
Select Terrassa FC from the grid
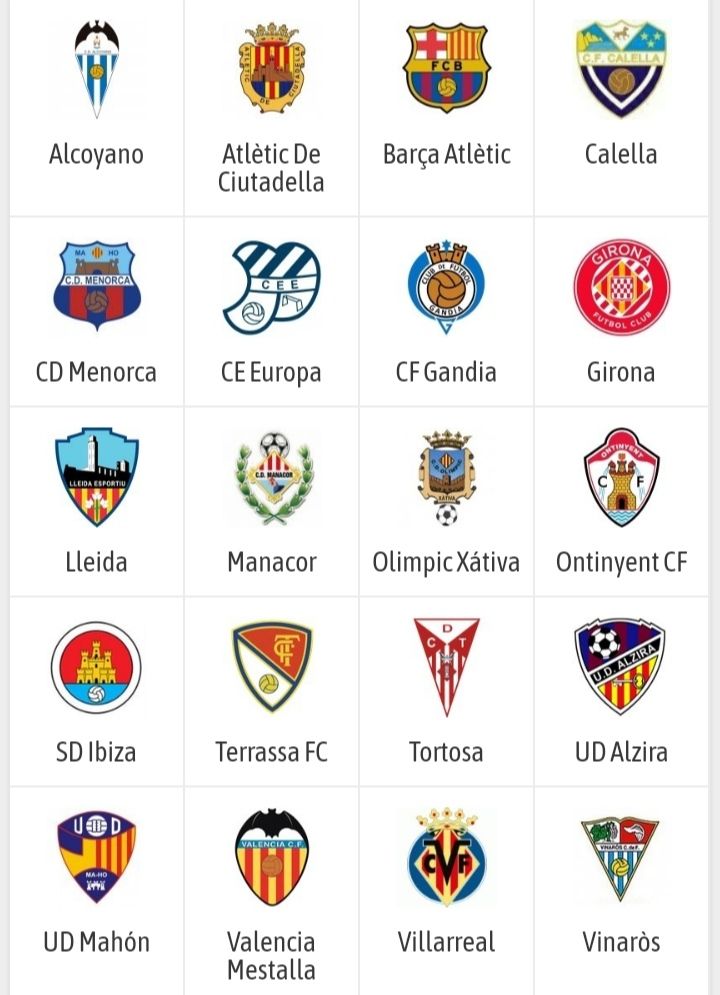[x=271, y=690]
